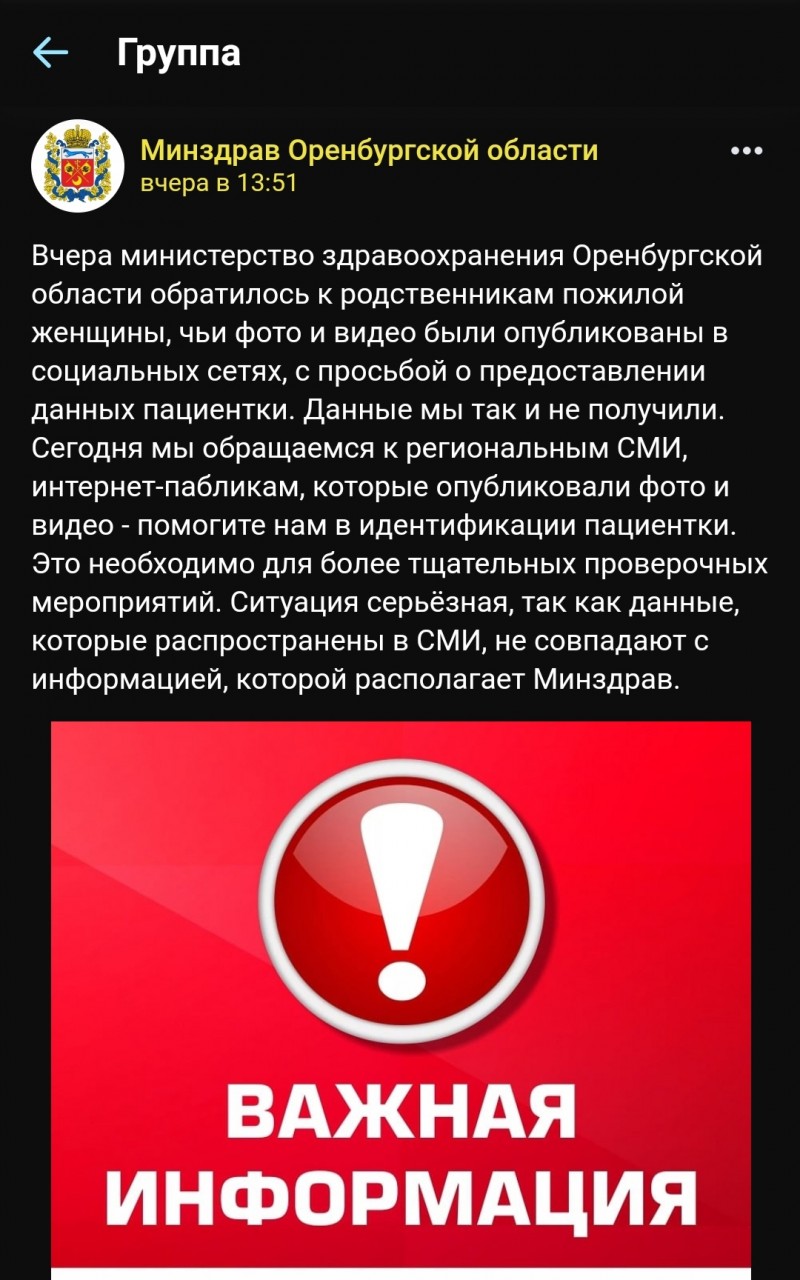Open the Минздрав Оренбургской области group name
This screenshot has width=800, height=1280.
click(x=368, y=151)
